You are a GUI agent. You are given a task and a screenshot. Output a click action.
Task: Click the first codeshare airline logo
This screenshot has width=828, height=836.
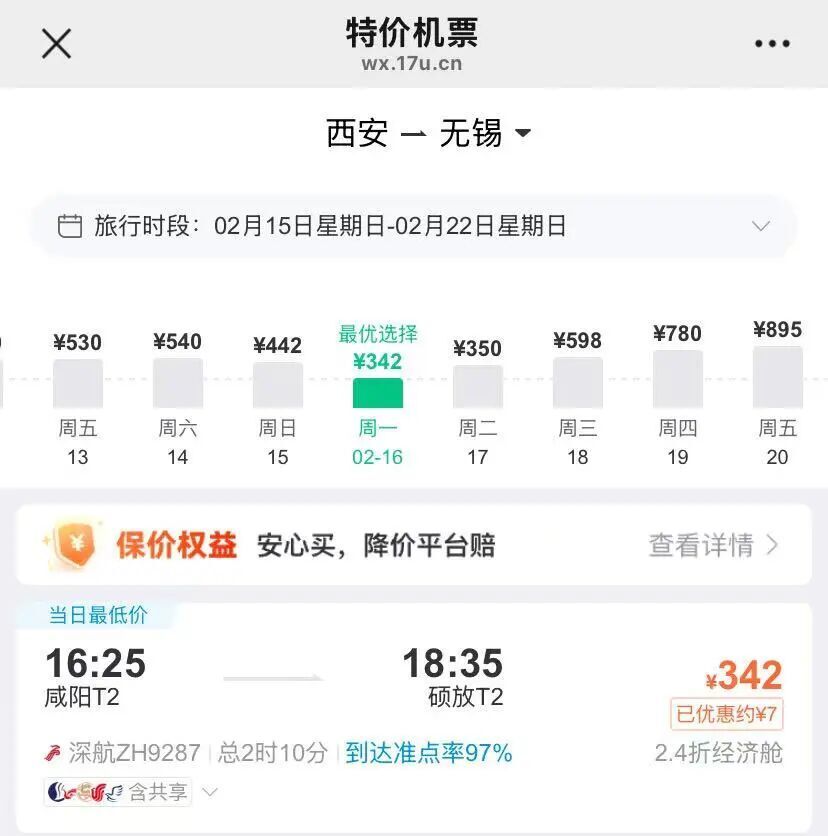[53, 791]
